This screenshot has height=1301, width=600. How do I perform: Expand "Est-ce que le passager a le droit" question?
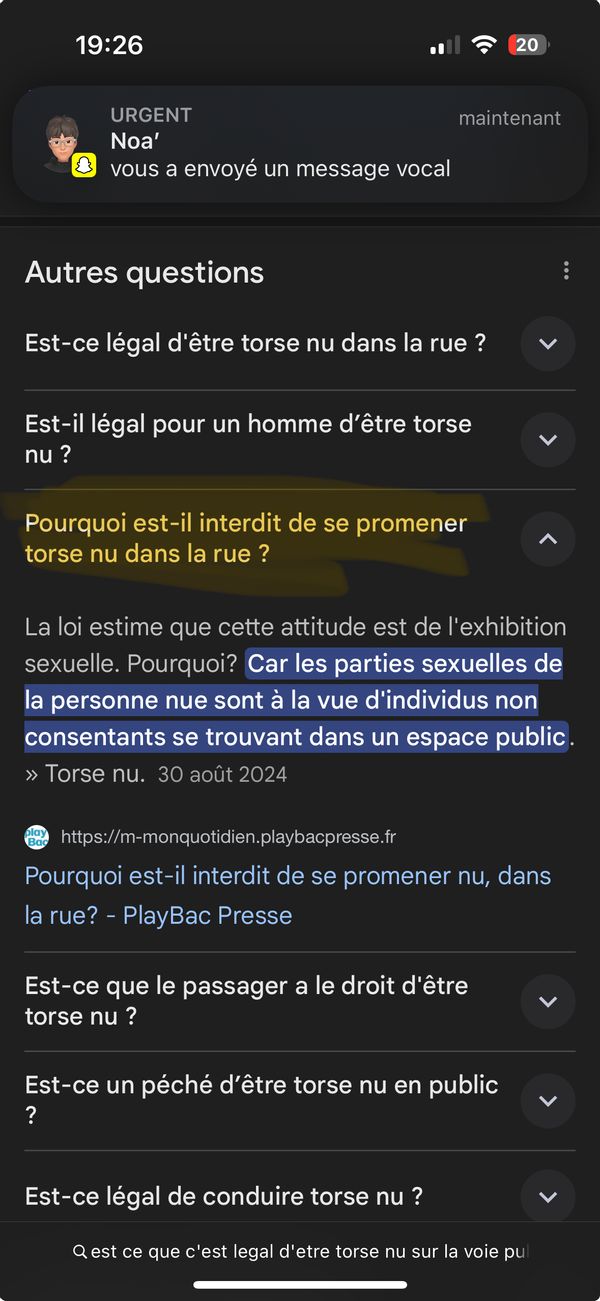tap(547, 1001)
